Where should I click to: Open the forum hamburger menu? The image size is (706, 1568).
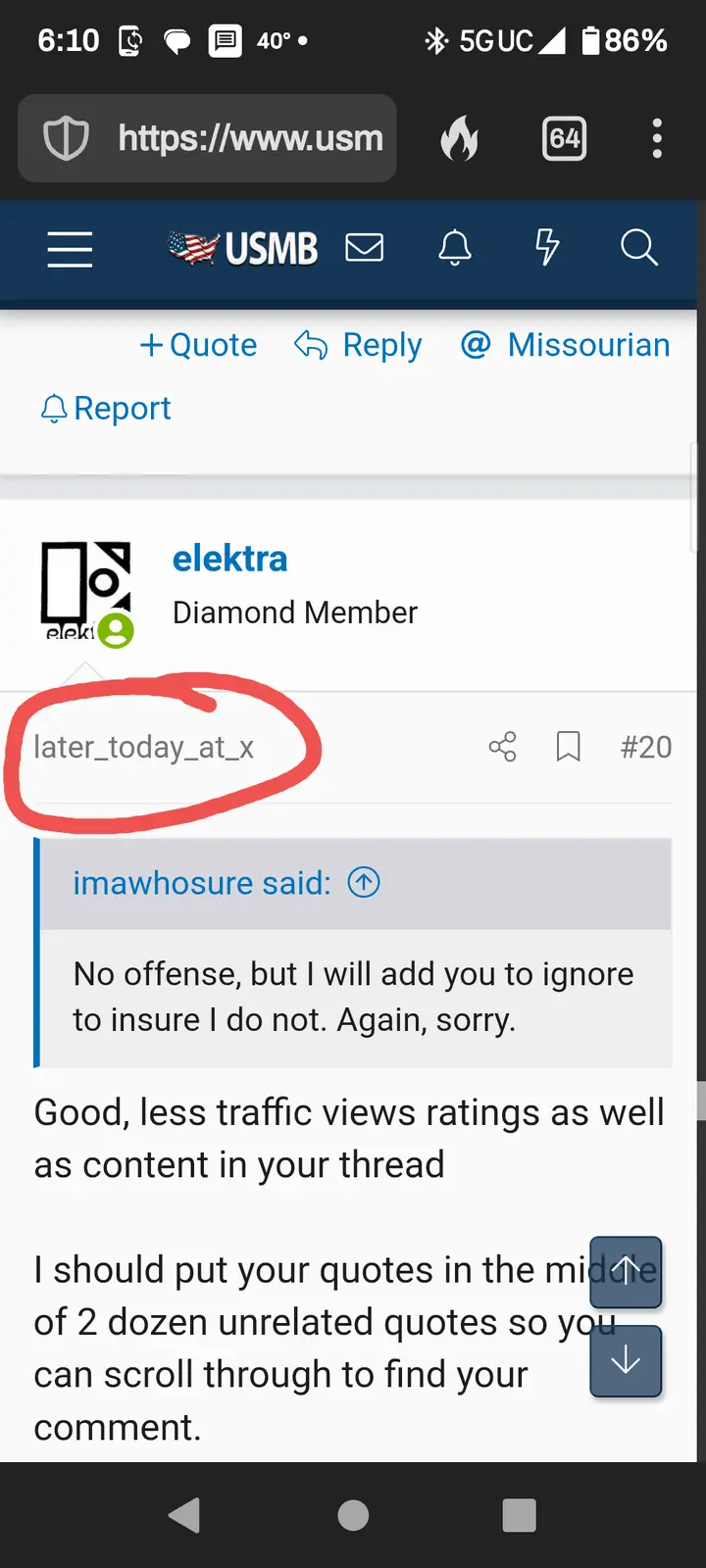click(x=70, y=249)
